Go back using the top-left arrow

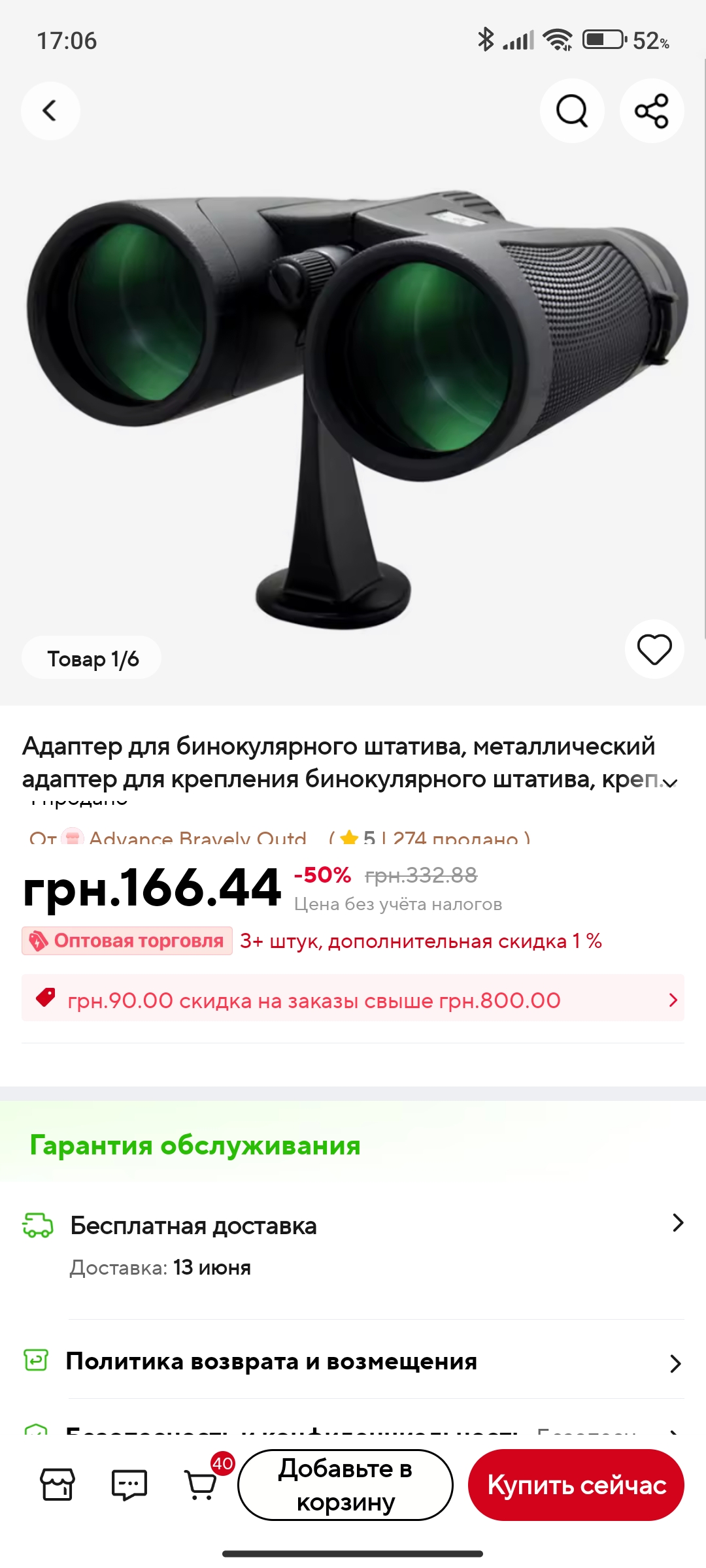[x=50, y=110]
